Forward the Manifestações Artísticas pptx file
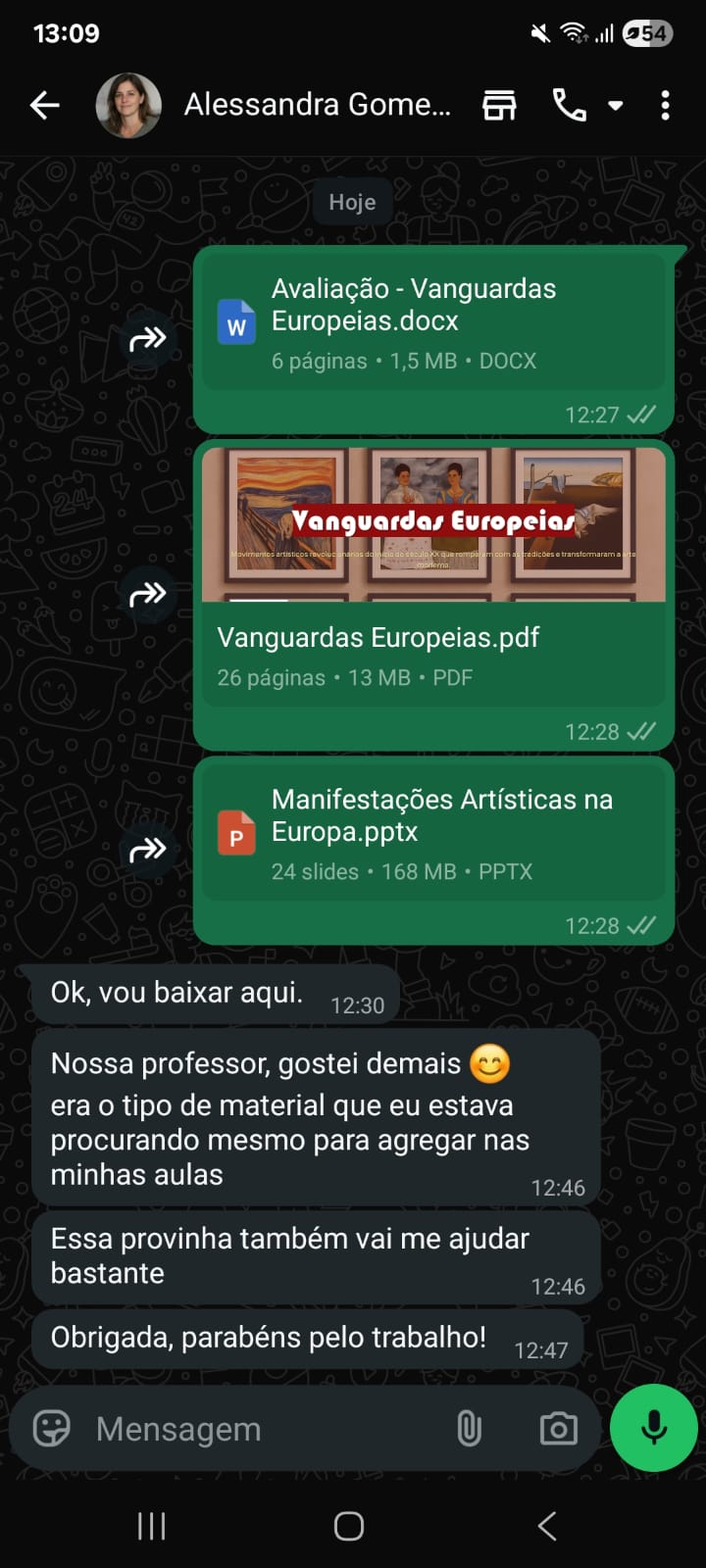Viewport: 706px width, 1568px height. coord(148,850)
